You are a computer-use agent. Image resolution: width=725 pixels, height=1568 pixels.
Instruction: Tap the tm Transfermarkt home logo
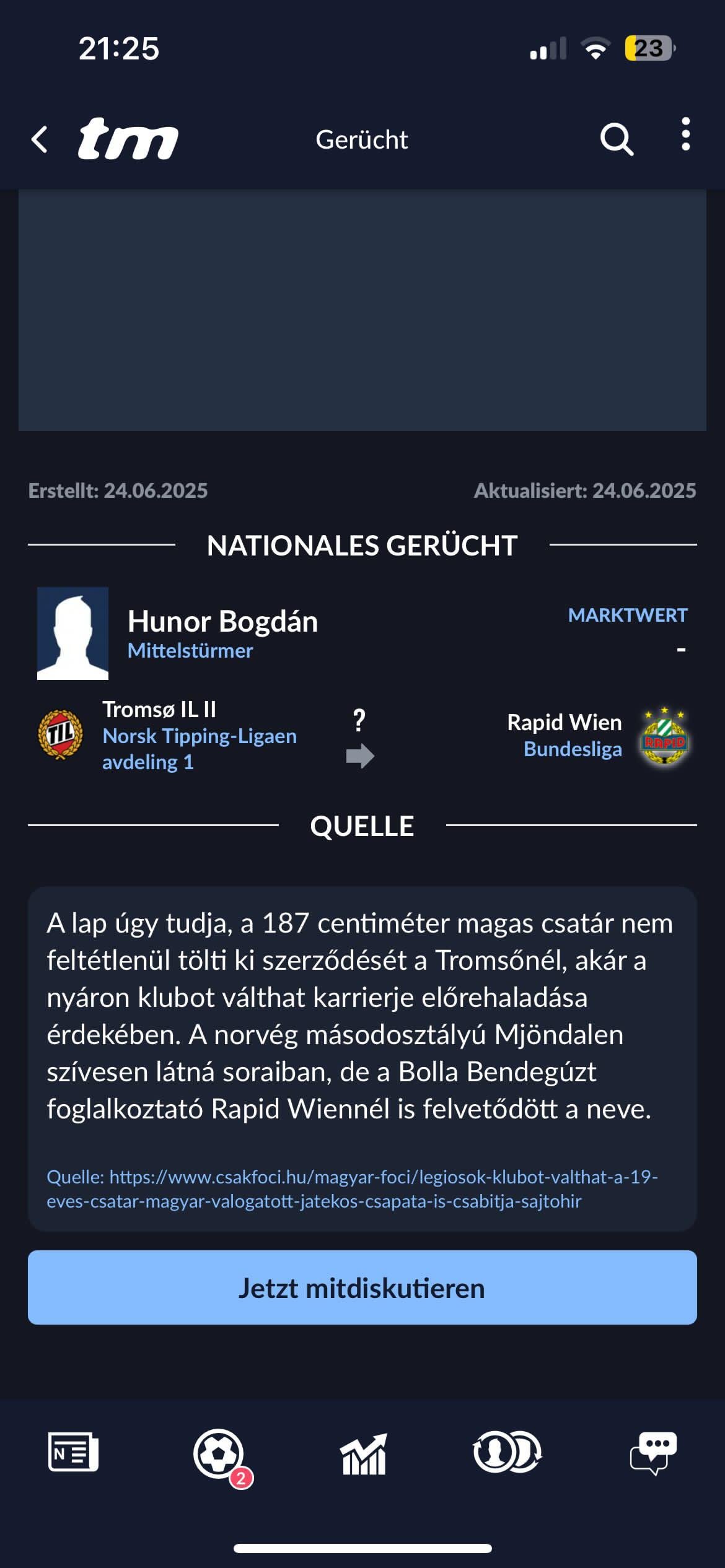(x=128, y=139)
